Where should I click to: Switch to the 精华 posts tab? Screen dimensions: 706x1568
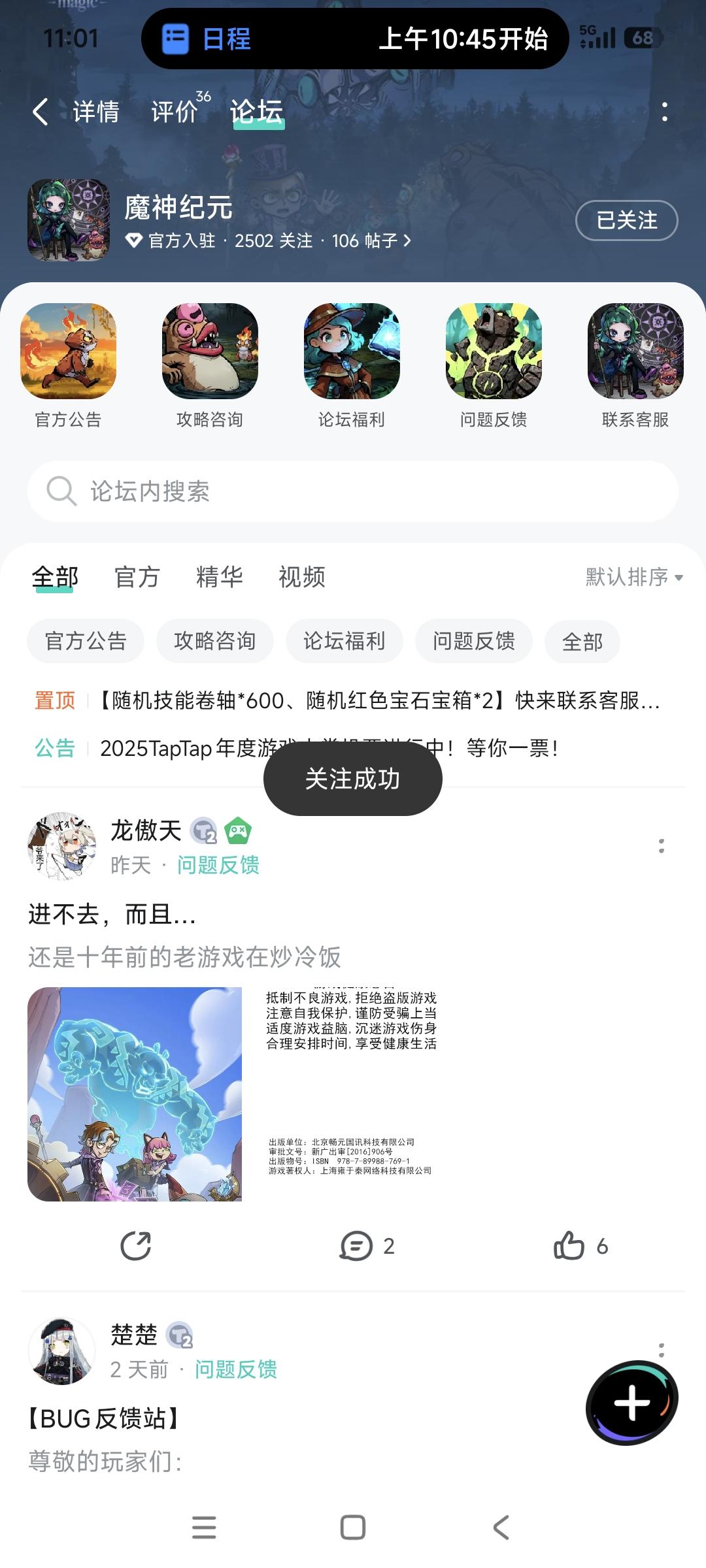click(220, 577)
